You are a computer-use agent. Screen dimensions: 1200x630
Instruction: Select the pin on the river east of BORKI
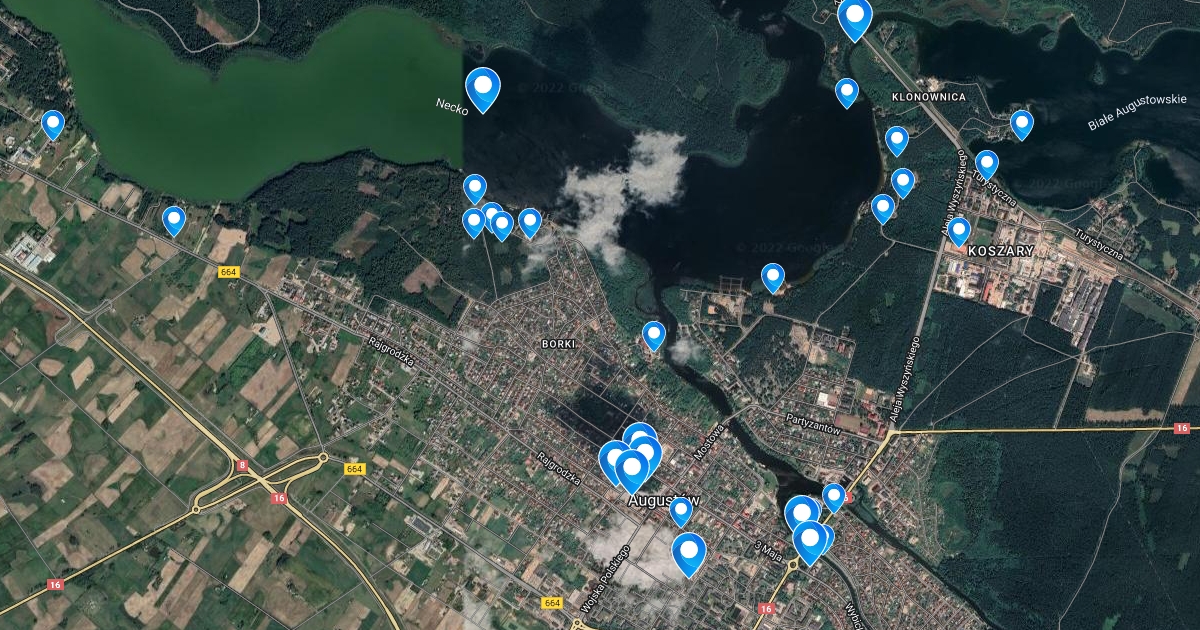tap(654, 334)
